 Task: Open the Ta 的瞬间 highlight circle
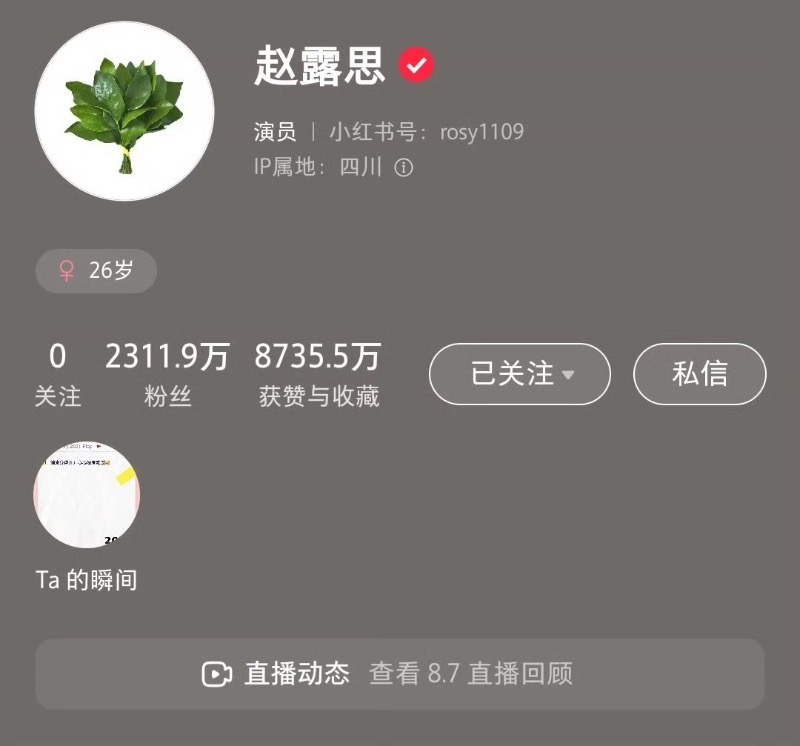coord(87,496)
